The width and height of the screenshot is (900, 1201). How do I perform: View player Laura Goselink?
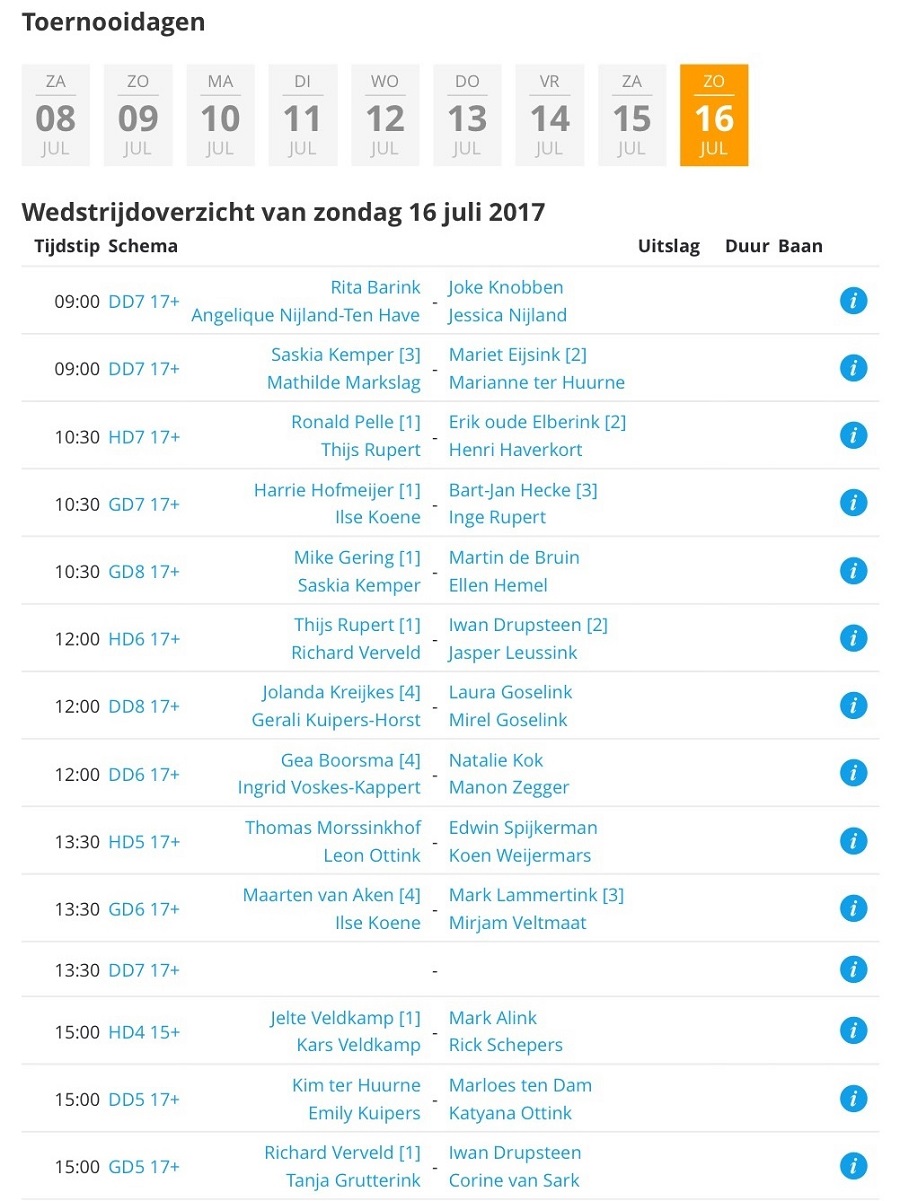point(511,692)
